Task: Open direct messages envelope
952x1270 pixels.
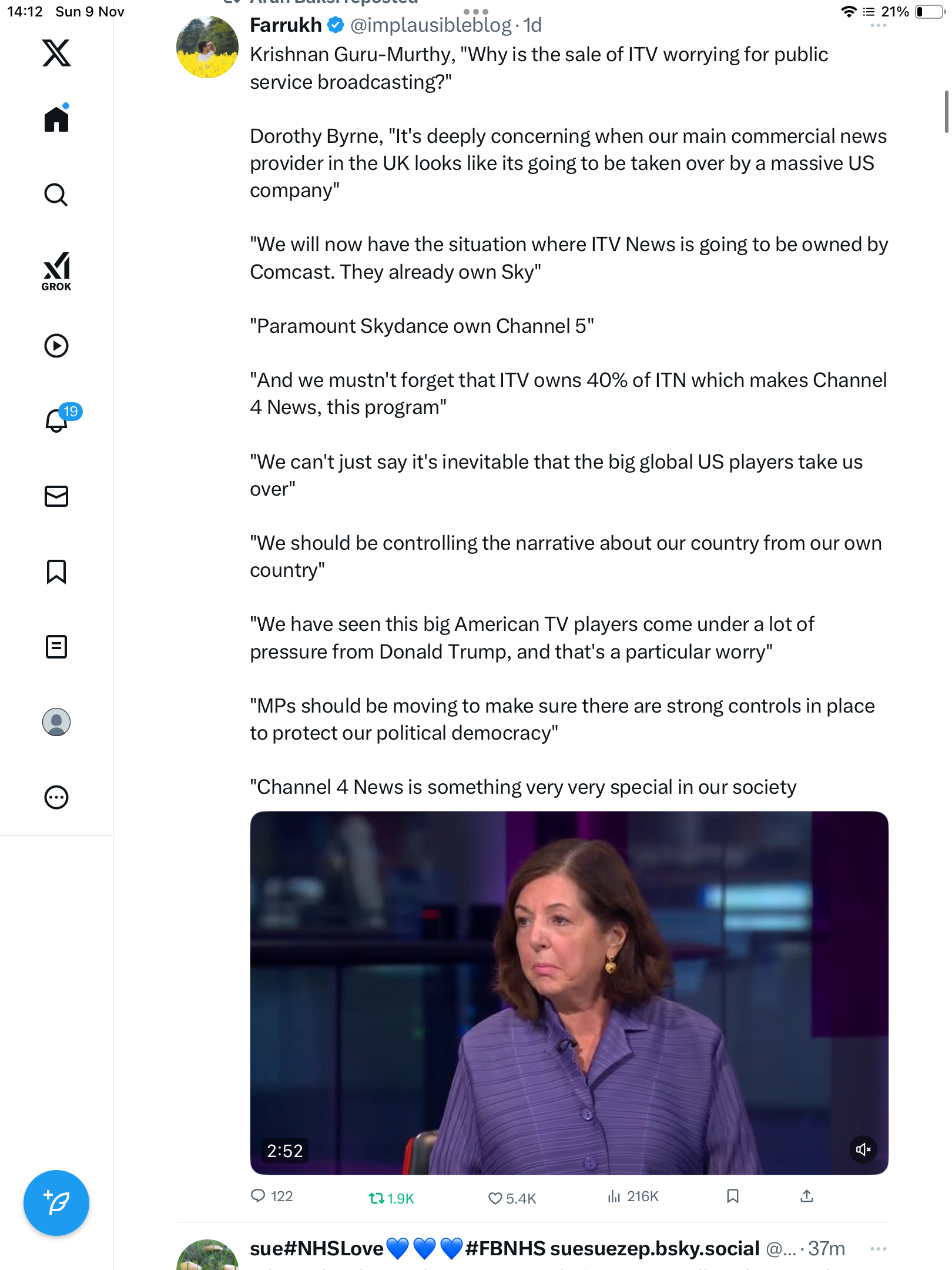Action: click(x=56, y=496)
